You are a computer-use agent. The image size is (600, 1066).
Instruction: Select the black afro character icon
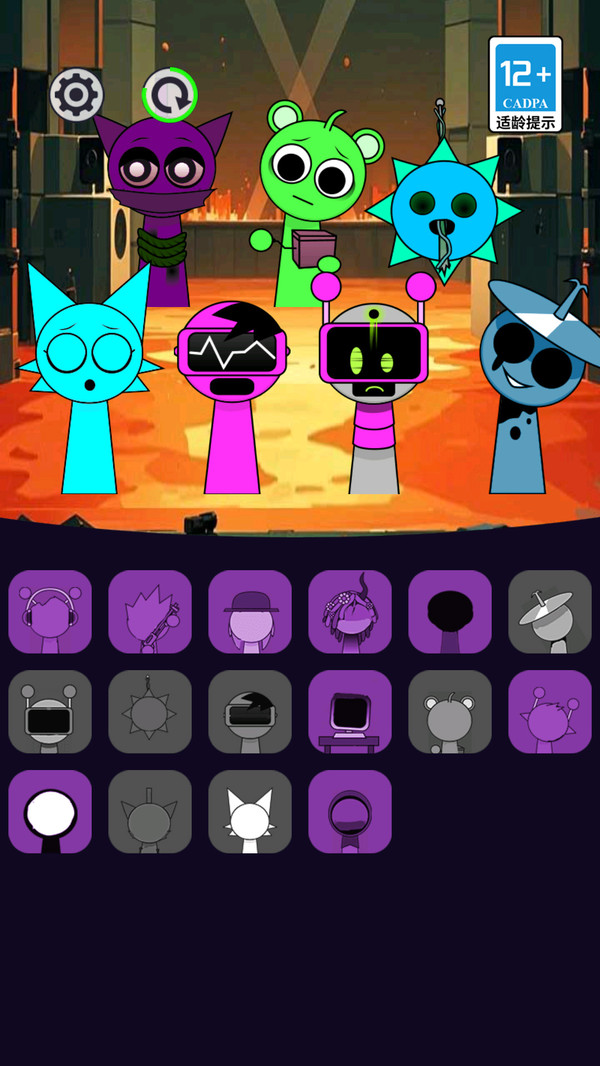(450, 612)
